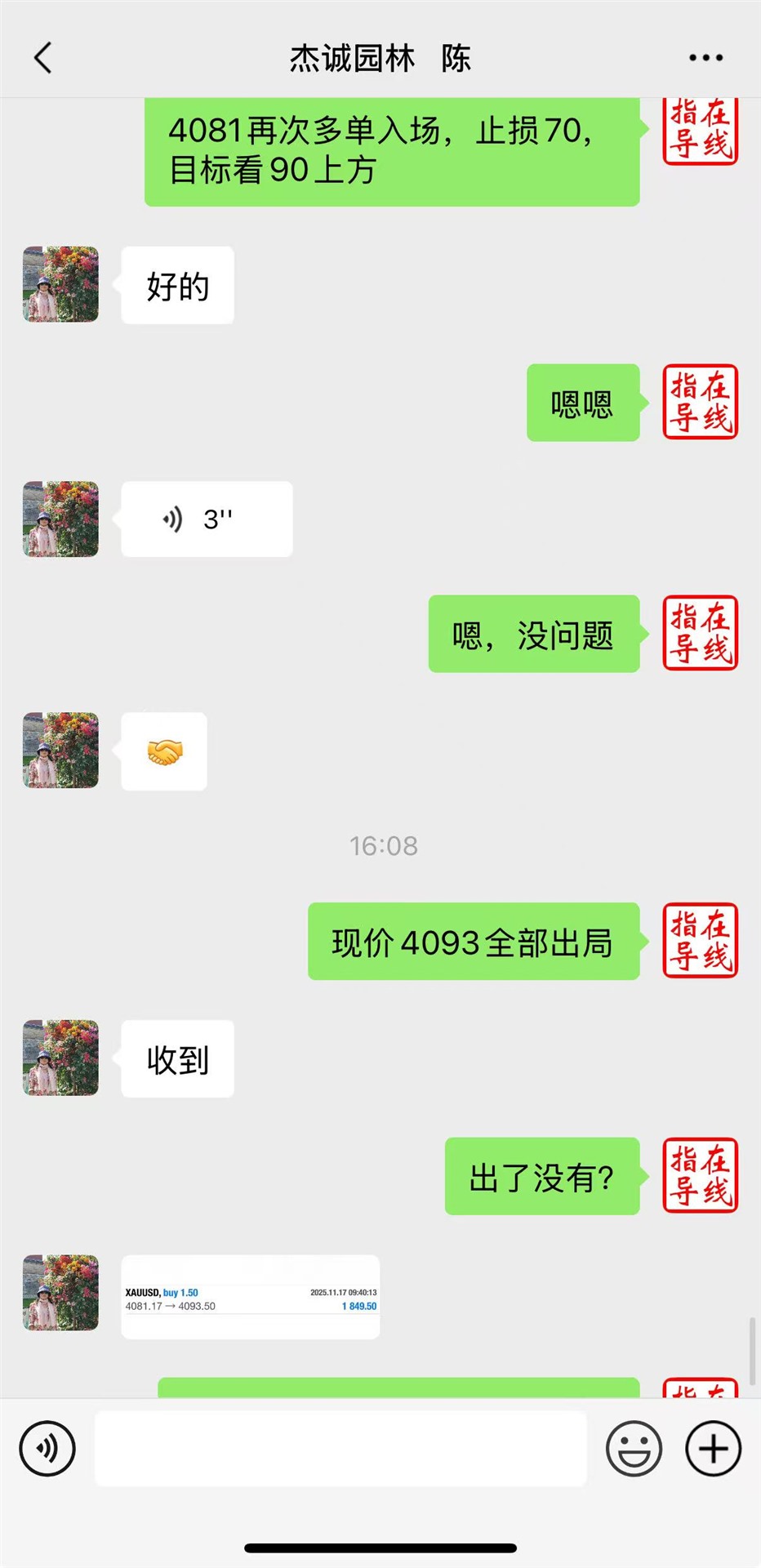761x1568 pixels.
Task: Open the emoji picker
Action: (x=634, y=1449)
